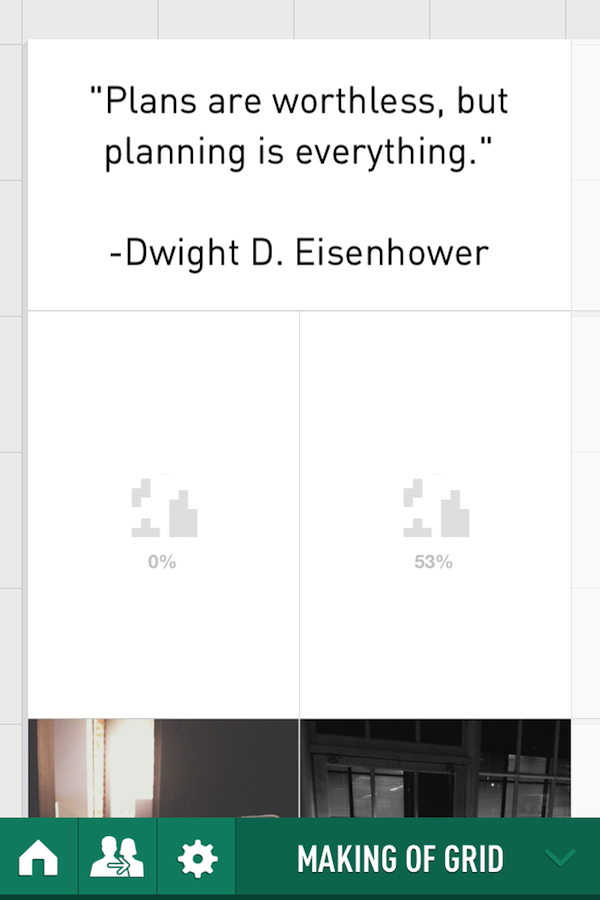Open the tile loading at 0%
The width and height of the screenshot is (600, 900).
163,515
